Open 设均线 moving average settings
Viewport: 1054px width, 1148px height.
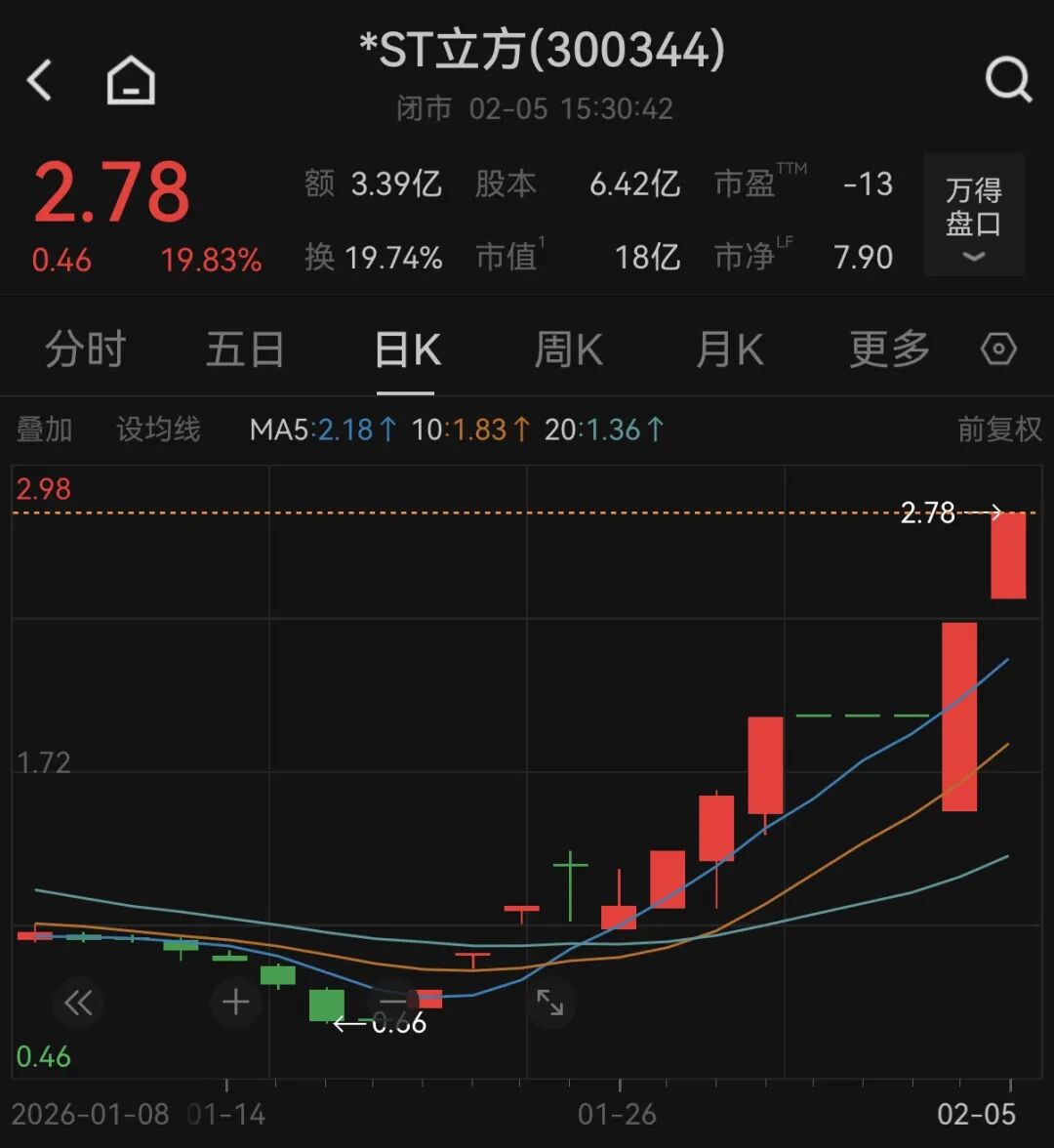(x=158, y=430)
